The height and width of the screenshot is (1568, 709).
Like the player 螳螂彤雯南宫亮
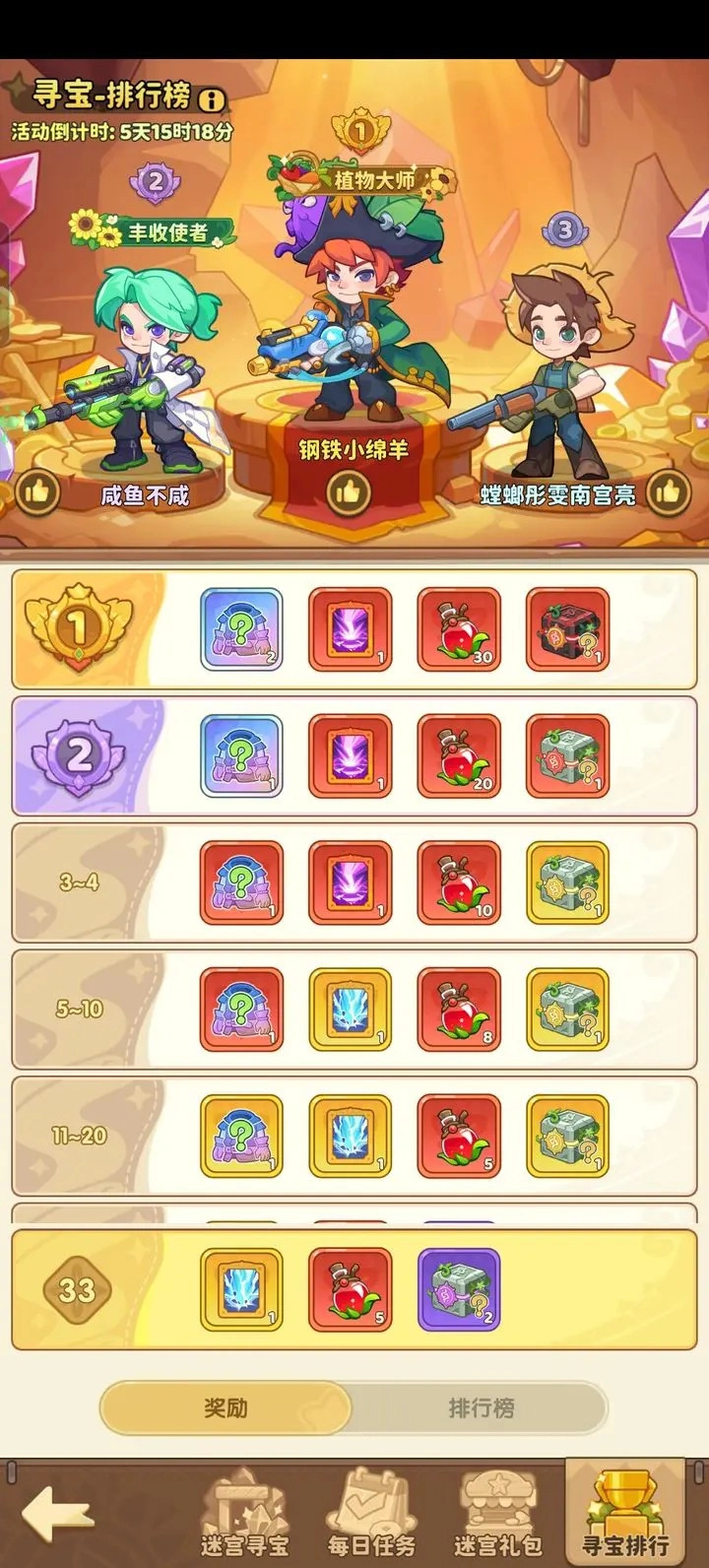[670, 490]
